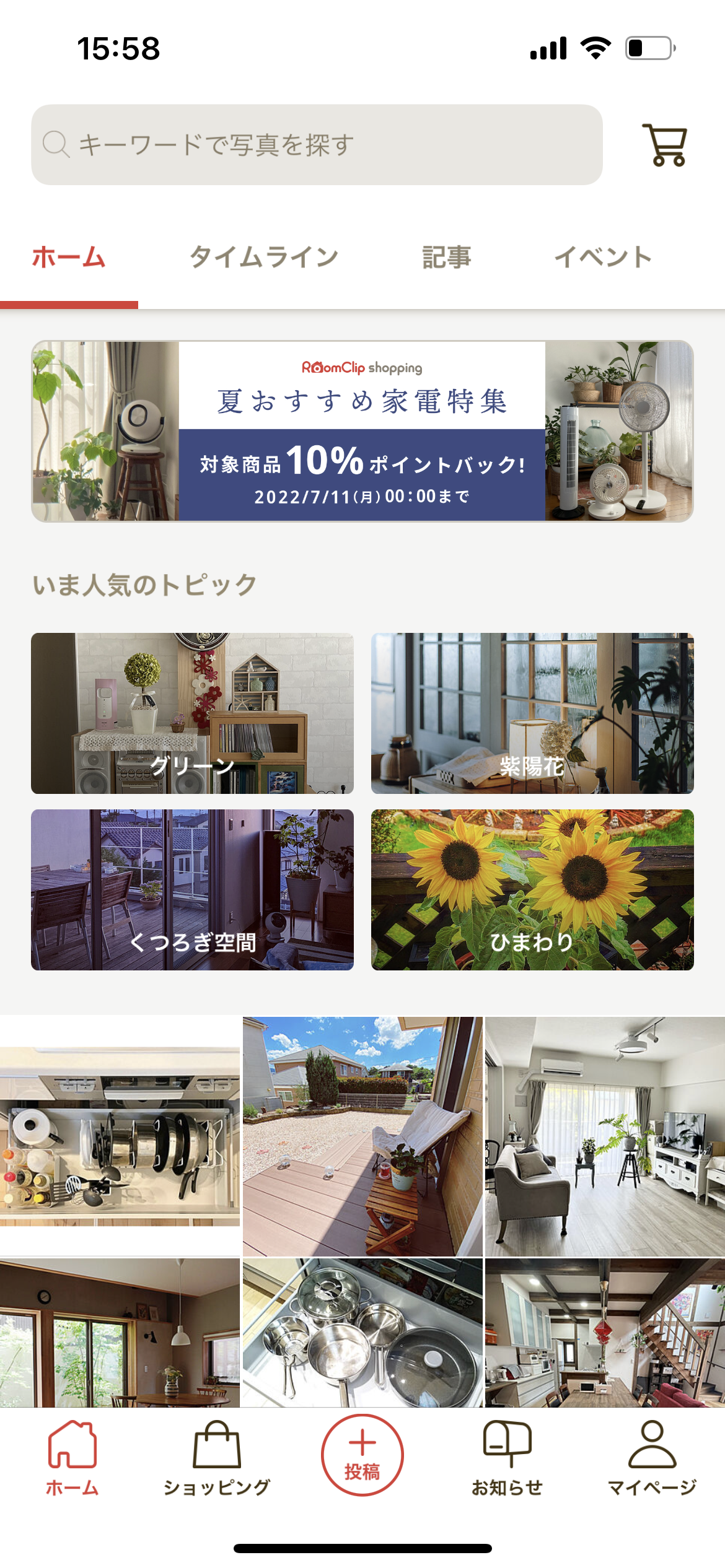The height and width of the screenshot is (1568, 725).
Task: View the staircase dining room photo
Action: 605,1333
